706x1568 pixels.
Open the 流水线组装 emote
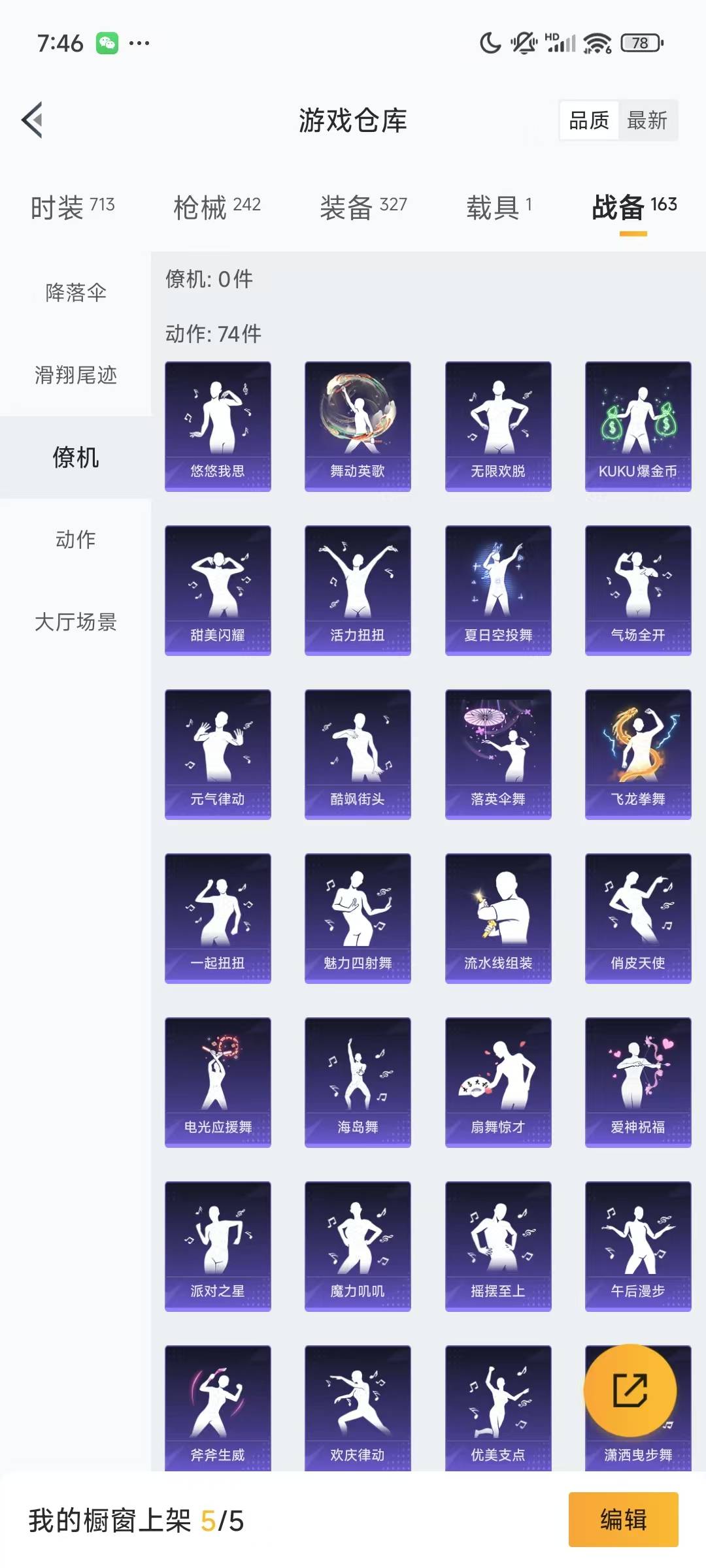pyautogui.click(x=498, y=918)
